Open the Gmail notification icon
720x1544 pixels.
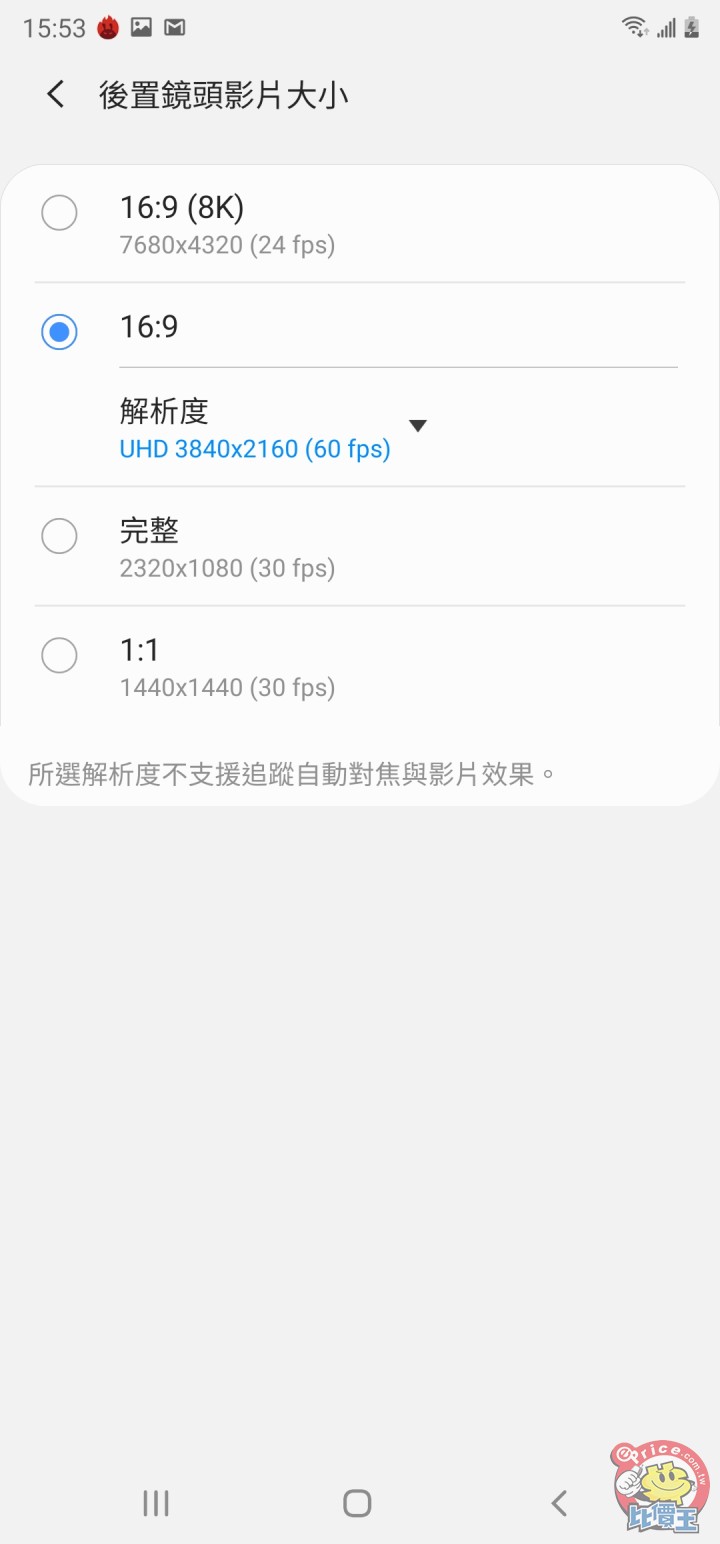[175, 27]
